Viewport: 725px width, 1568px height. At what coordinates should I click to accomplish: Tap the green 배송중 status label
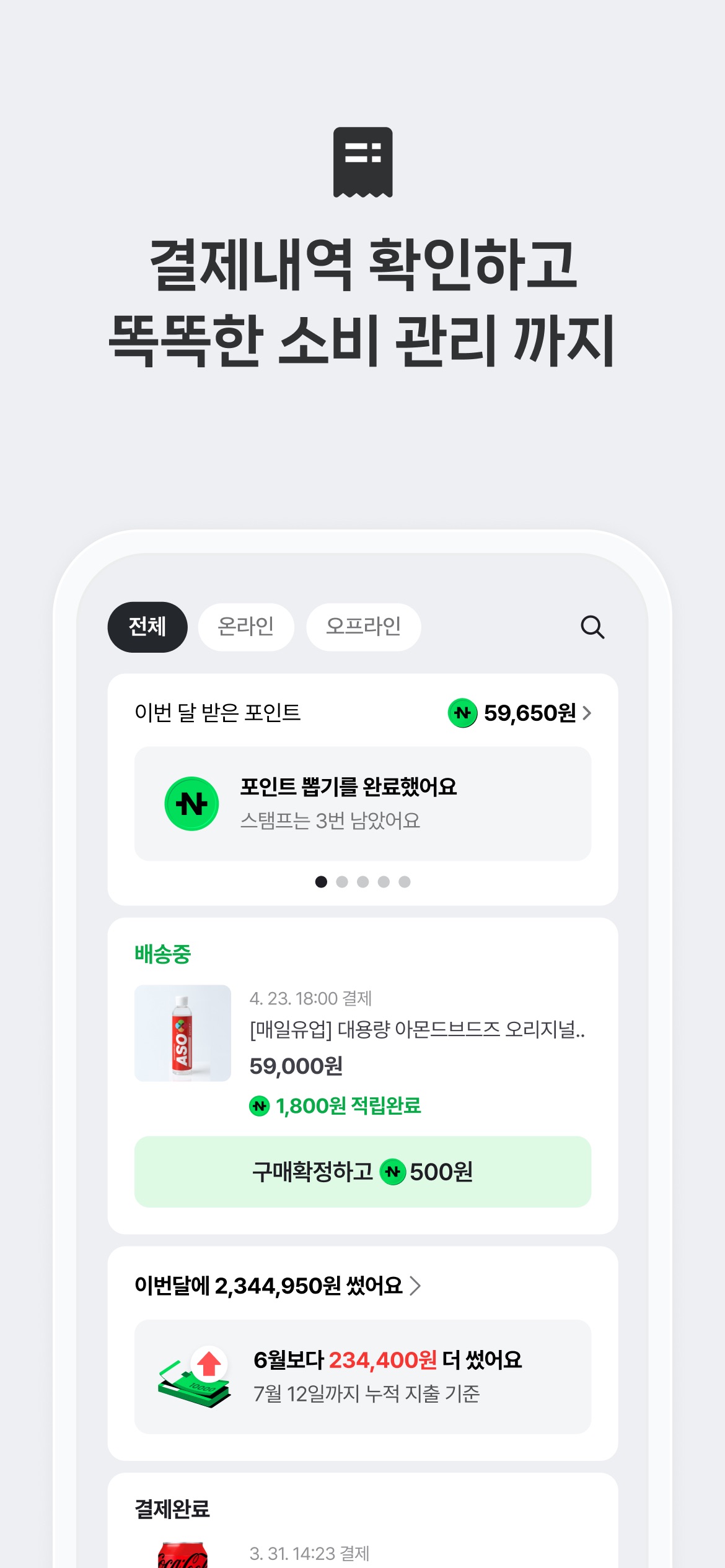(x=162, y=954)
